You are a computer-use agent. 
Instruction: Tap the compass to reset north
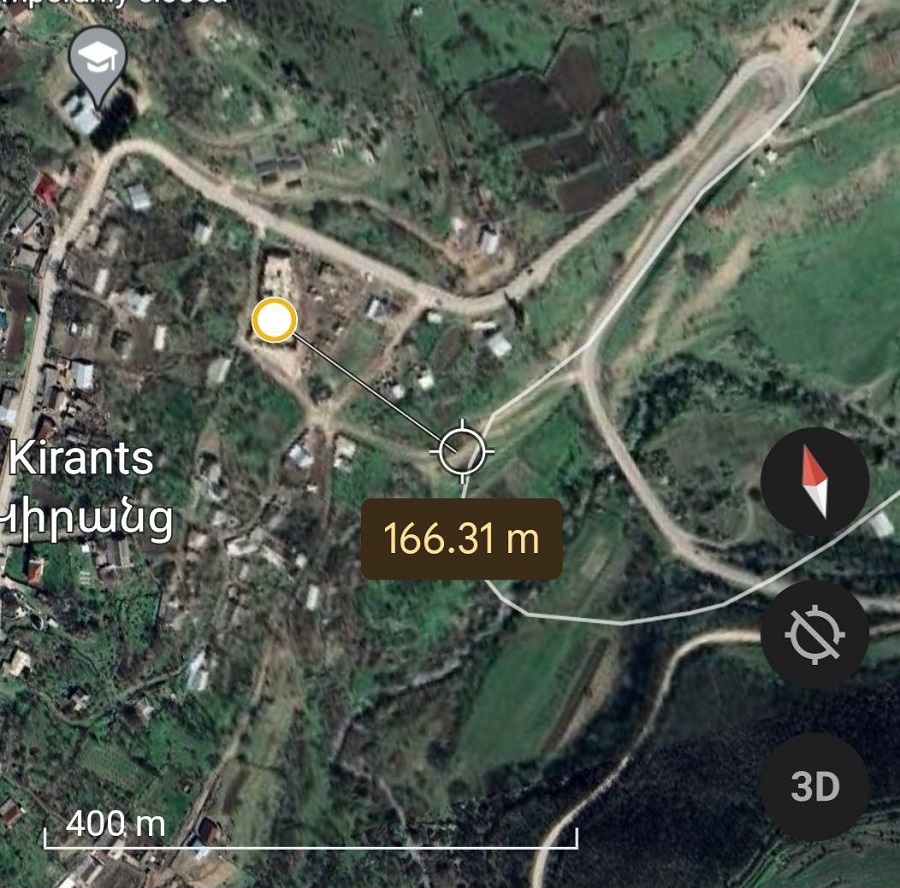coord(814,482)
